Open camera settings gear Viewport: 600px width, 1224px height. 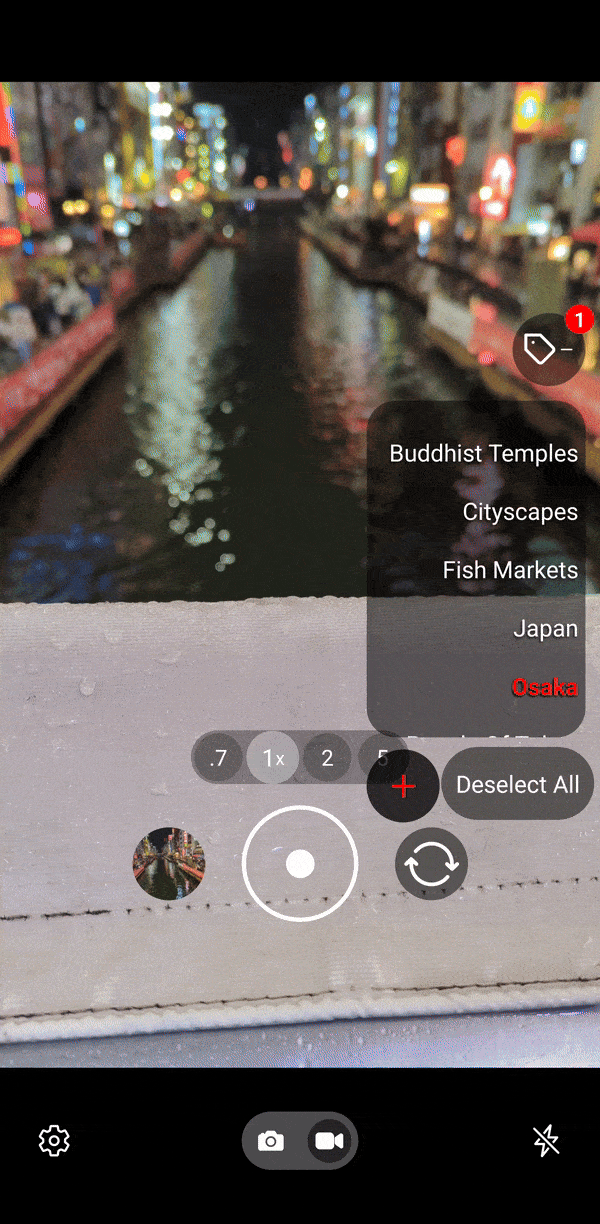pos(54,1140)
